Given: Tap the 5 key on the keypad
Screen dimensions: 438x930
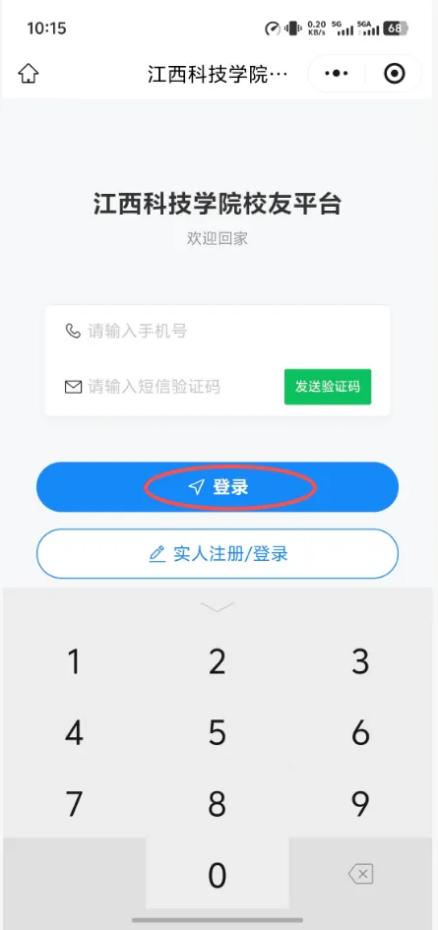Looking at the screenshot, I should [x=217, y=733].
